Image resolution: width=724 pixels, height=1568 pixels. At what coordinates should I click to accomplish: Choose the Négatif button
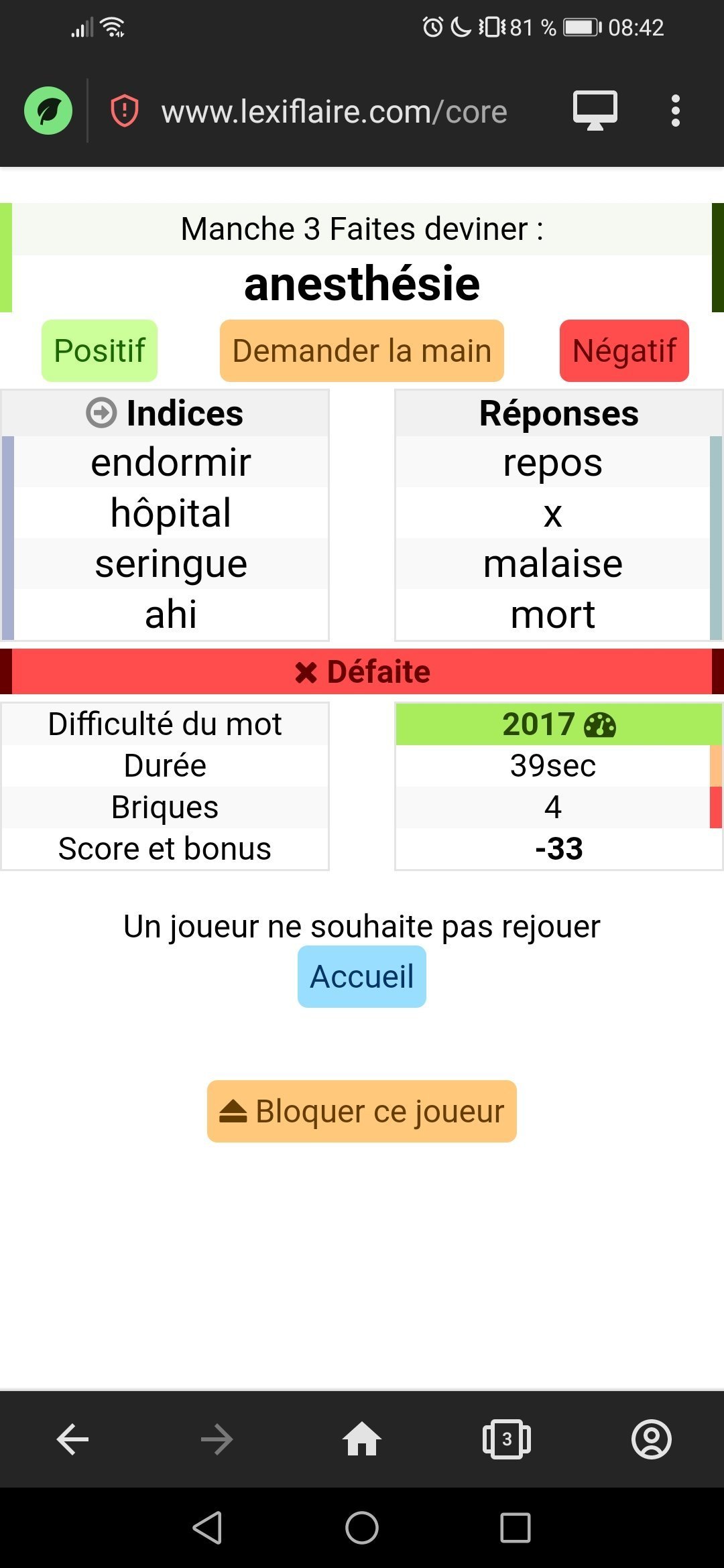pyautogui.click(x=624, y=350)
